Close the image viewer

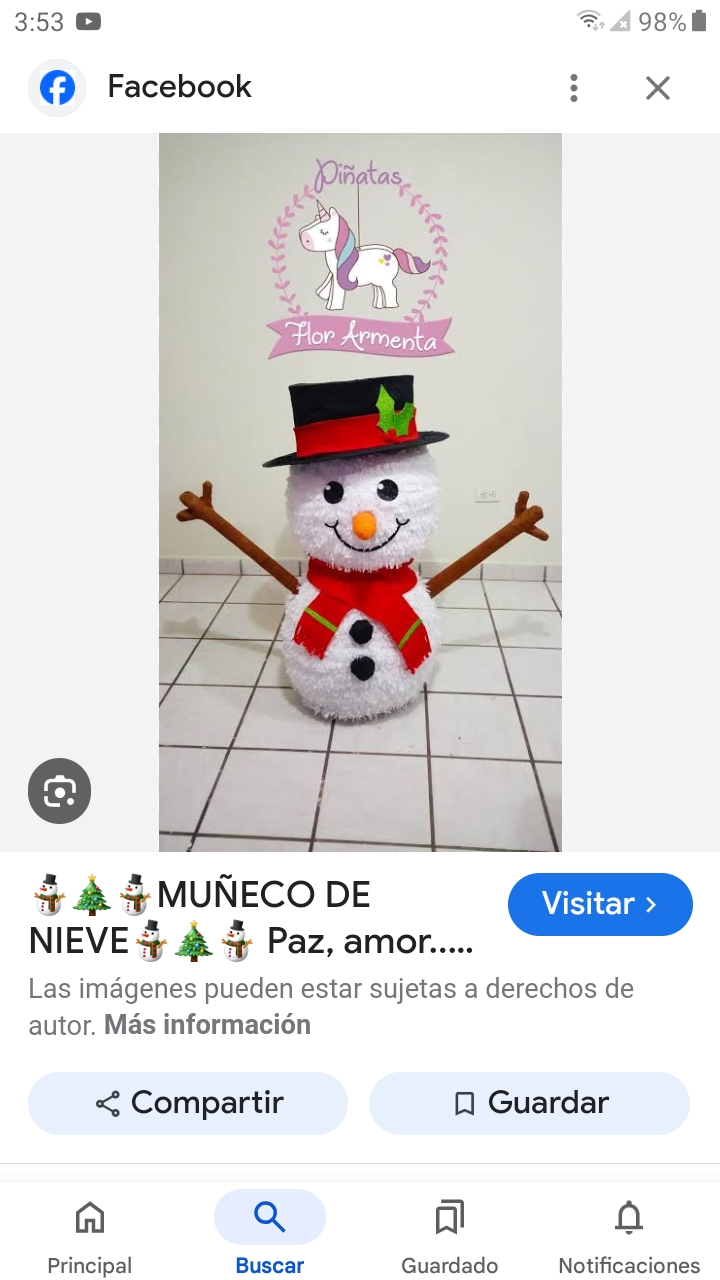pyautogui.click(x=657, y=88)
